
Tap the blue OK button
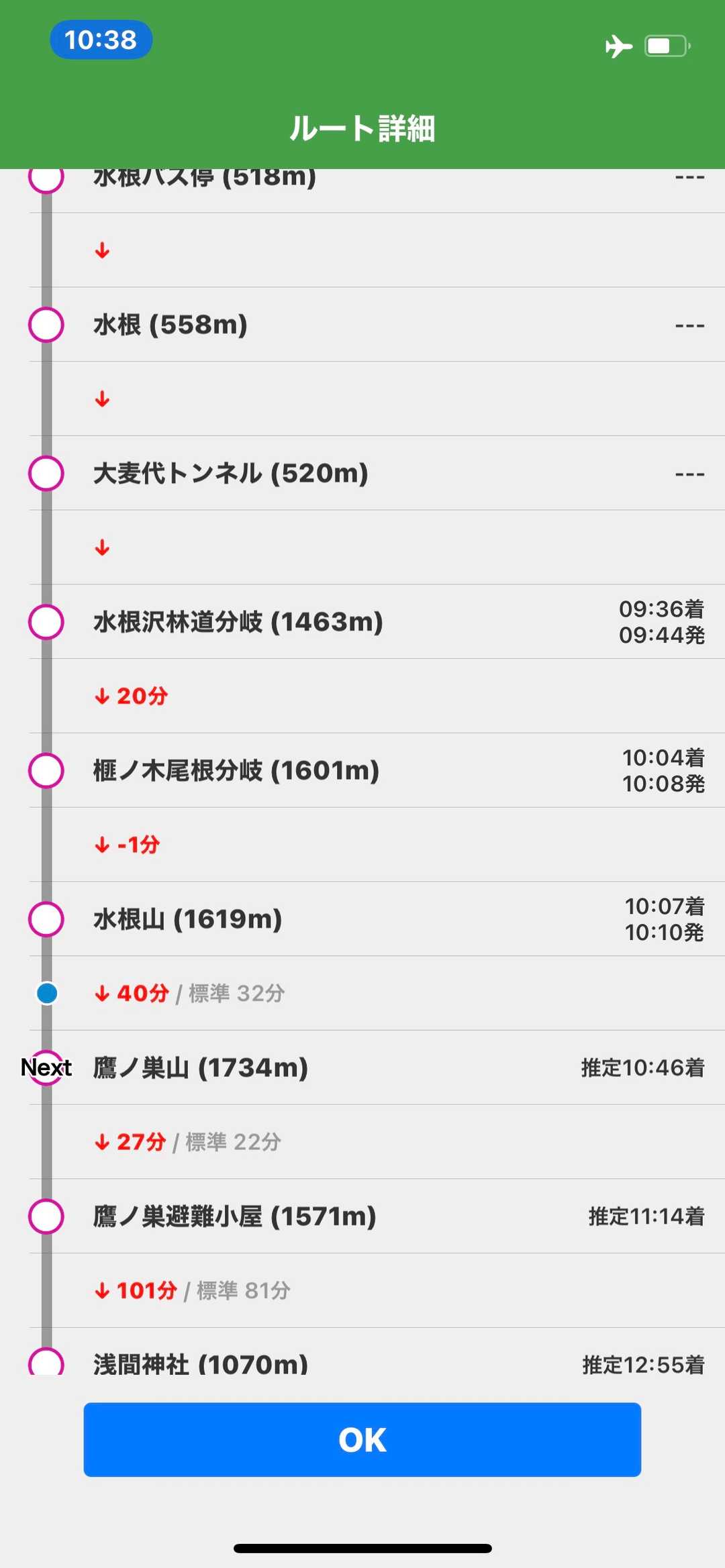tap(362, 1439)
